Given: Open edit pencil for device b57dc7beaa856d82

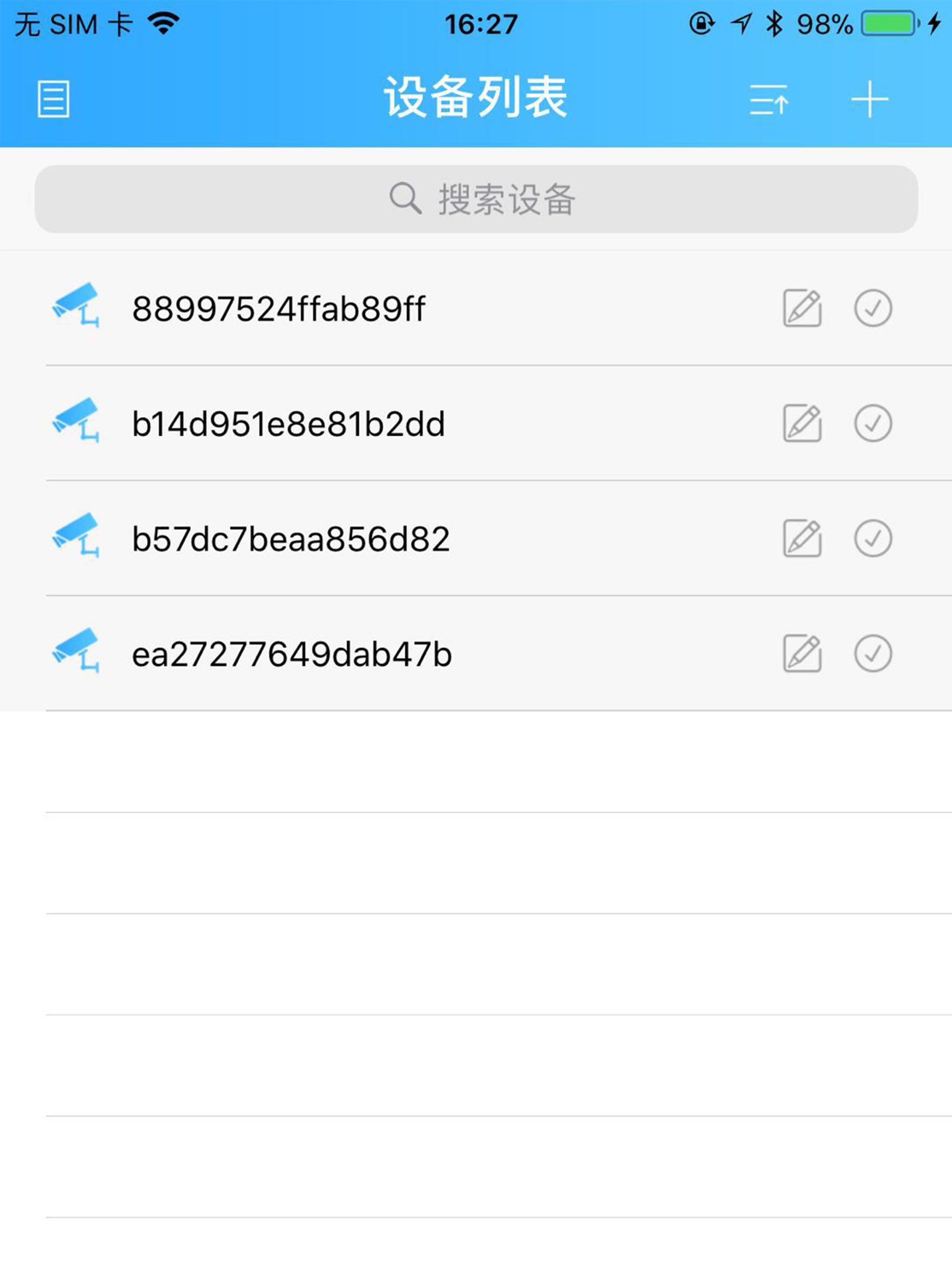Looking at the screenshot, I should (x=803, y=539).
